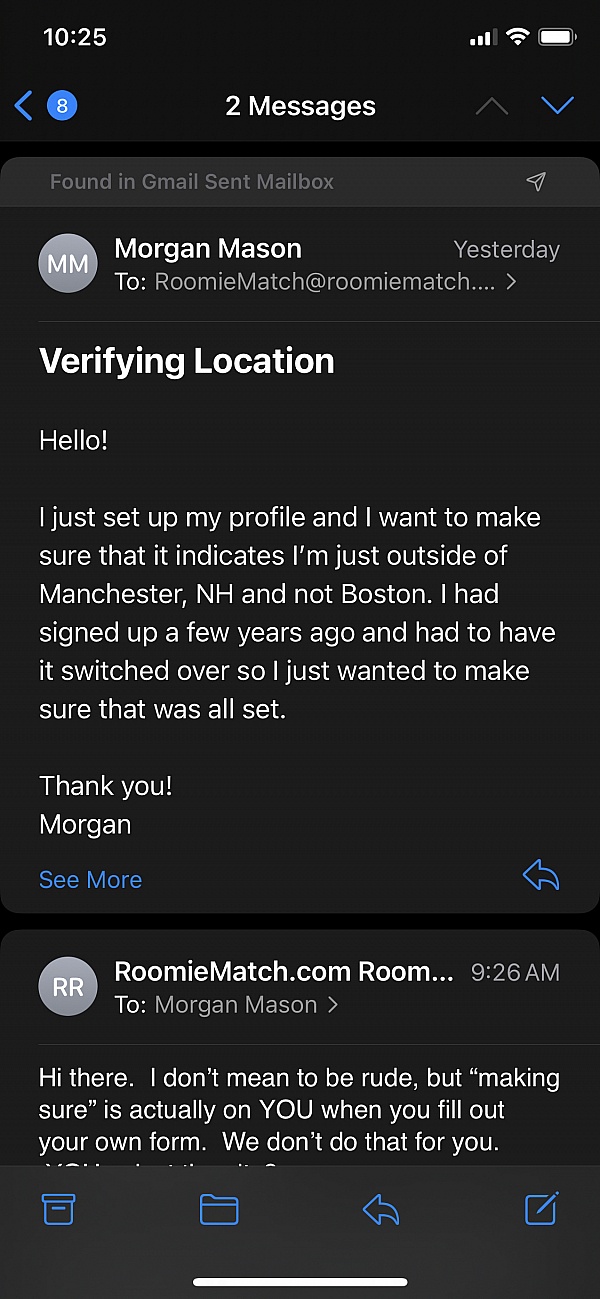Viewport: 600px width, 1299px height.
Task: Move message to a folder
Action: (x=219, y=1210)
